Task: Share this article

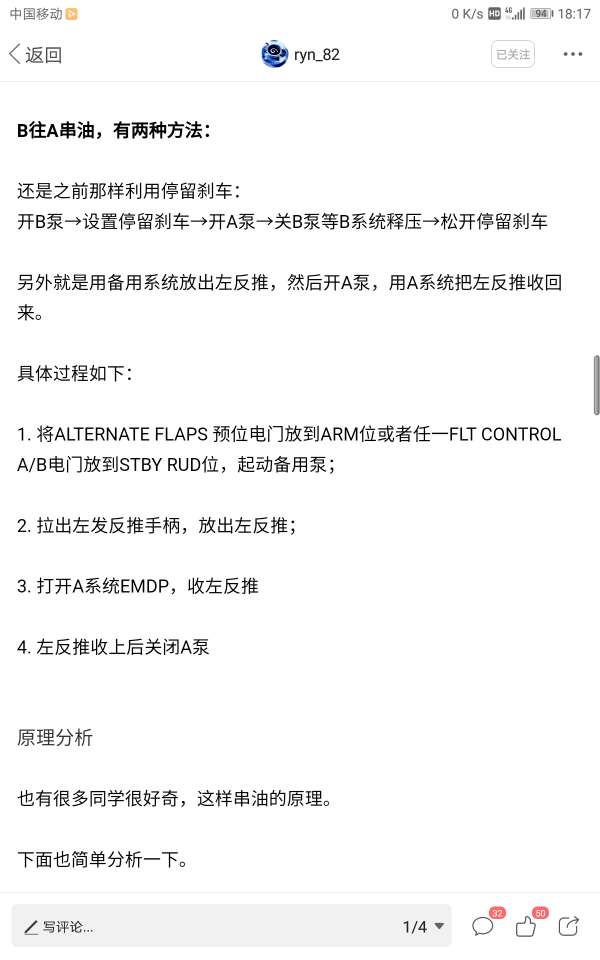Action: (x=570, y=926)
